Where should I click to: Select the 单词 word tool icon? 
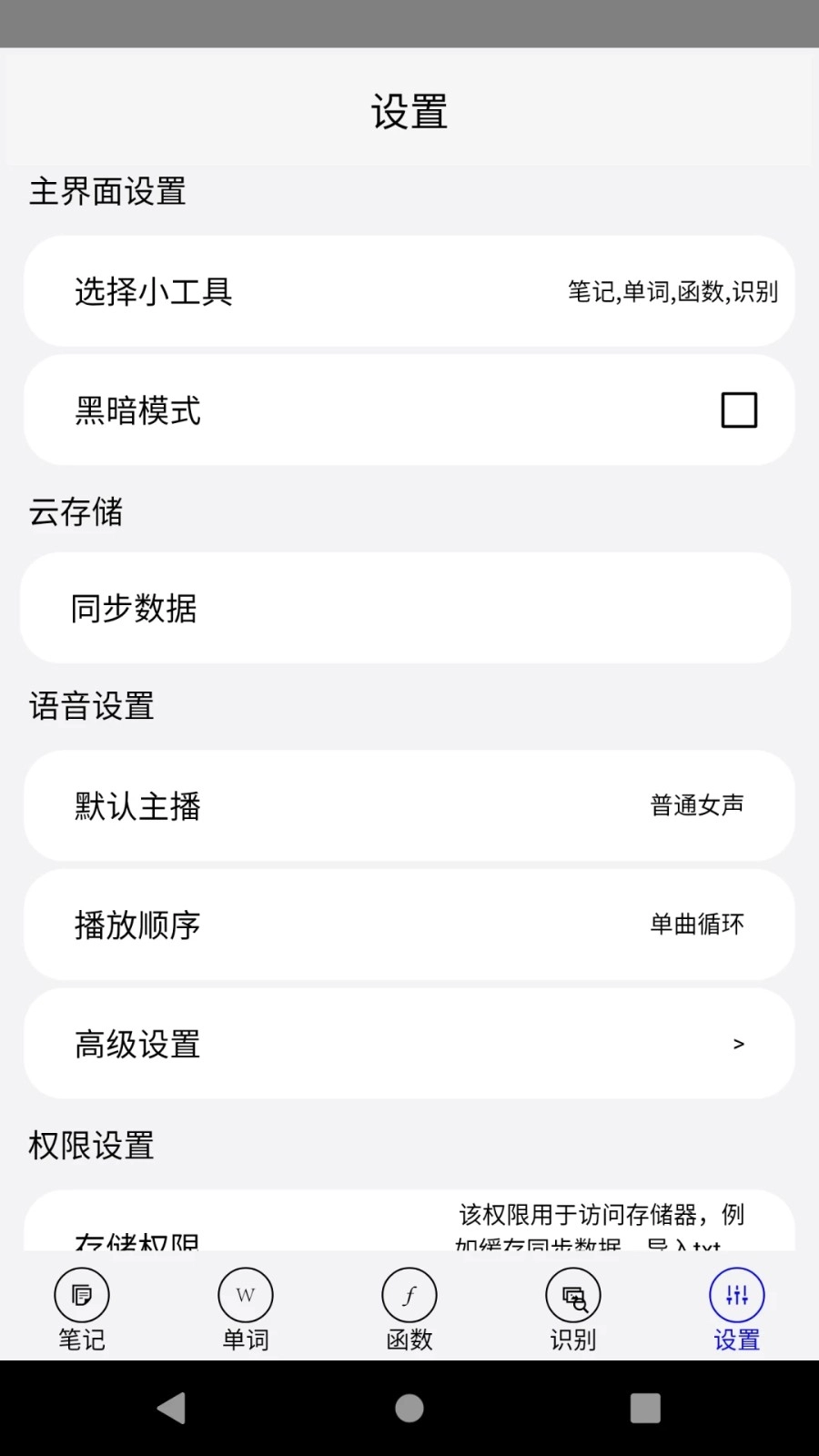[x=245, y=1294]
